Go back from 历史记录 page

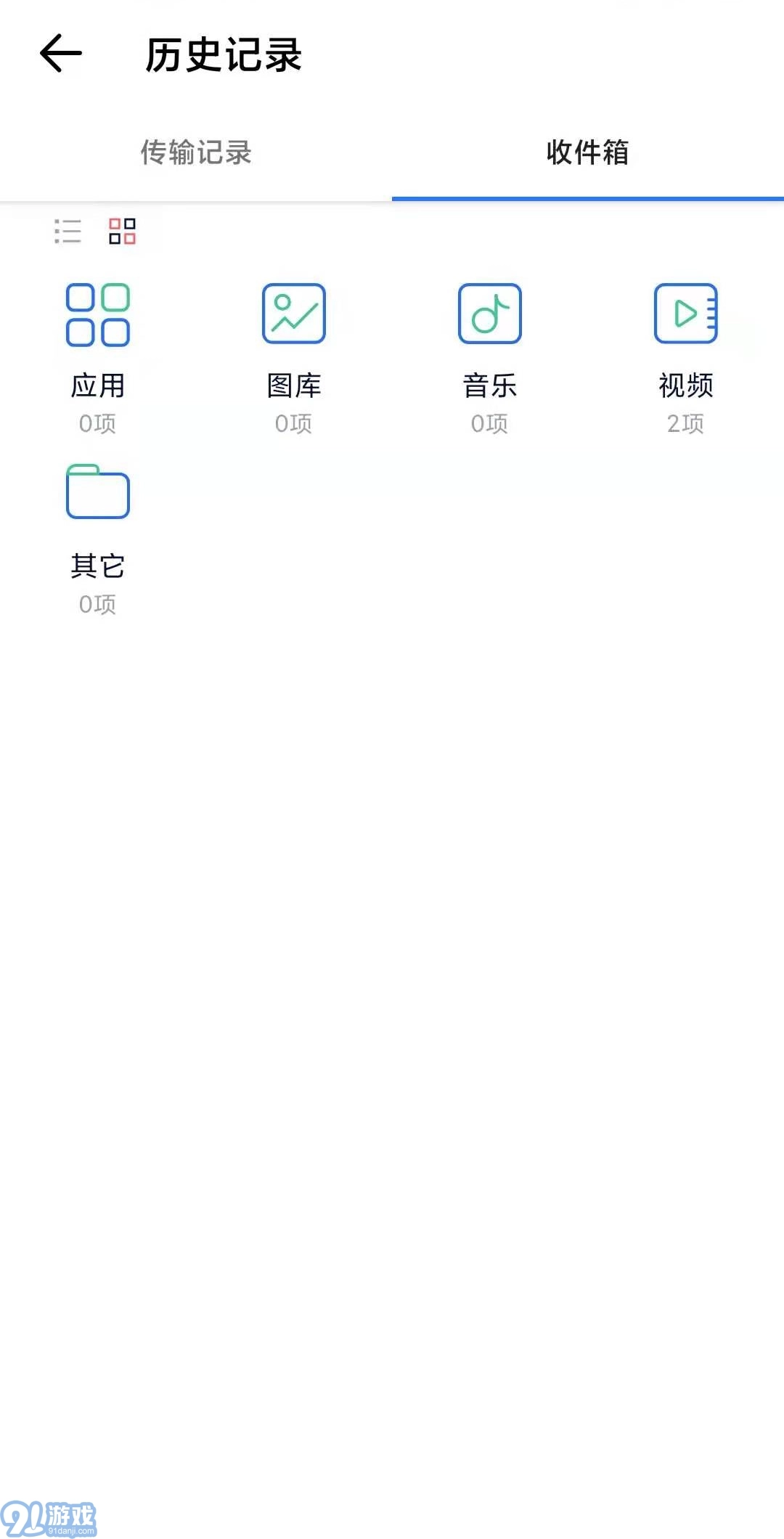pyautogui.click(x=61, y=54)
